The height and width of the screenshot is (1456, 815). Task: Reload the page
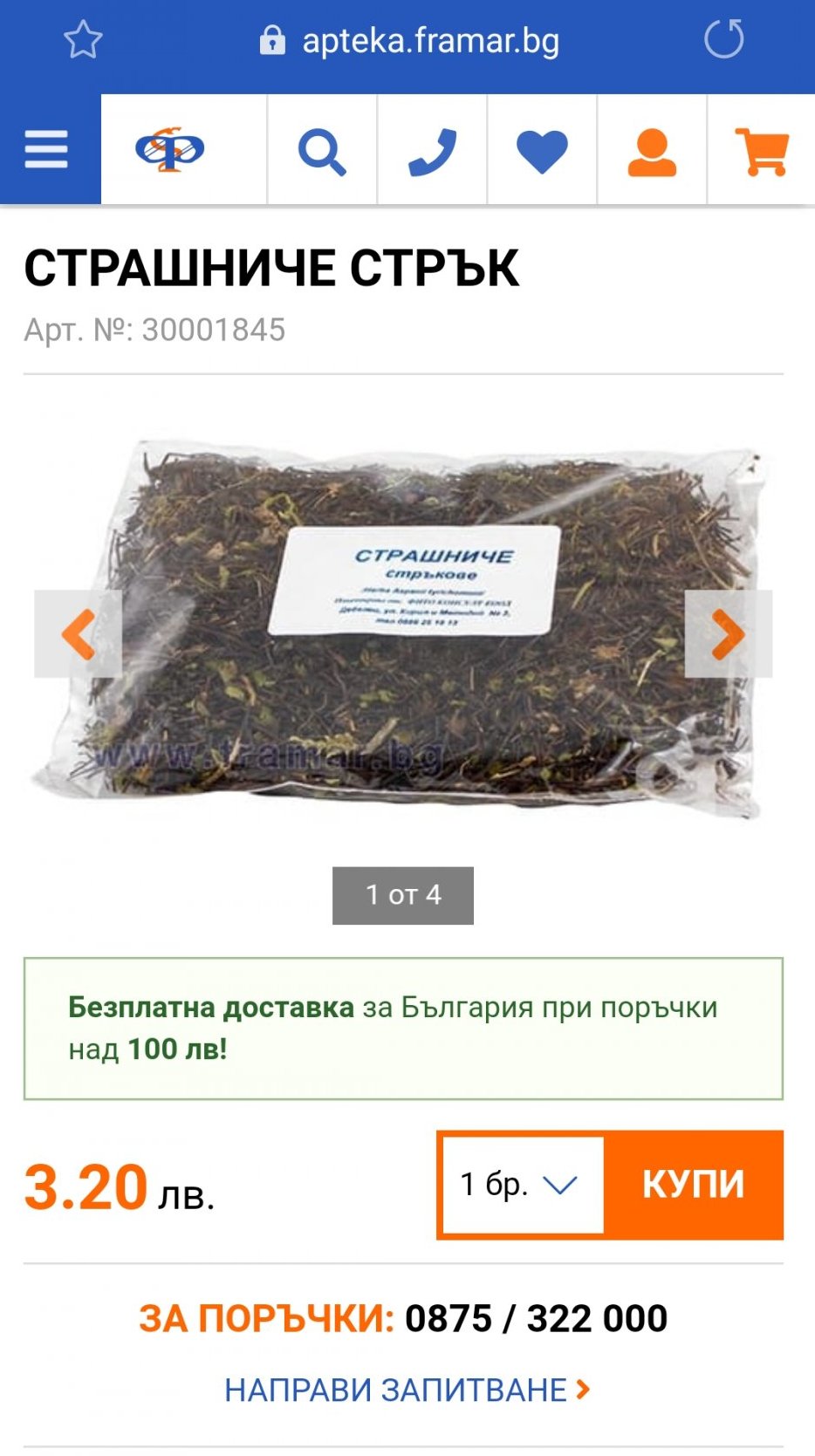click(x=723, y=40)
